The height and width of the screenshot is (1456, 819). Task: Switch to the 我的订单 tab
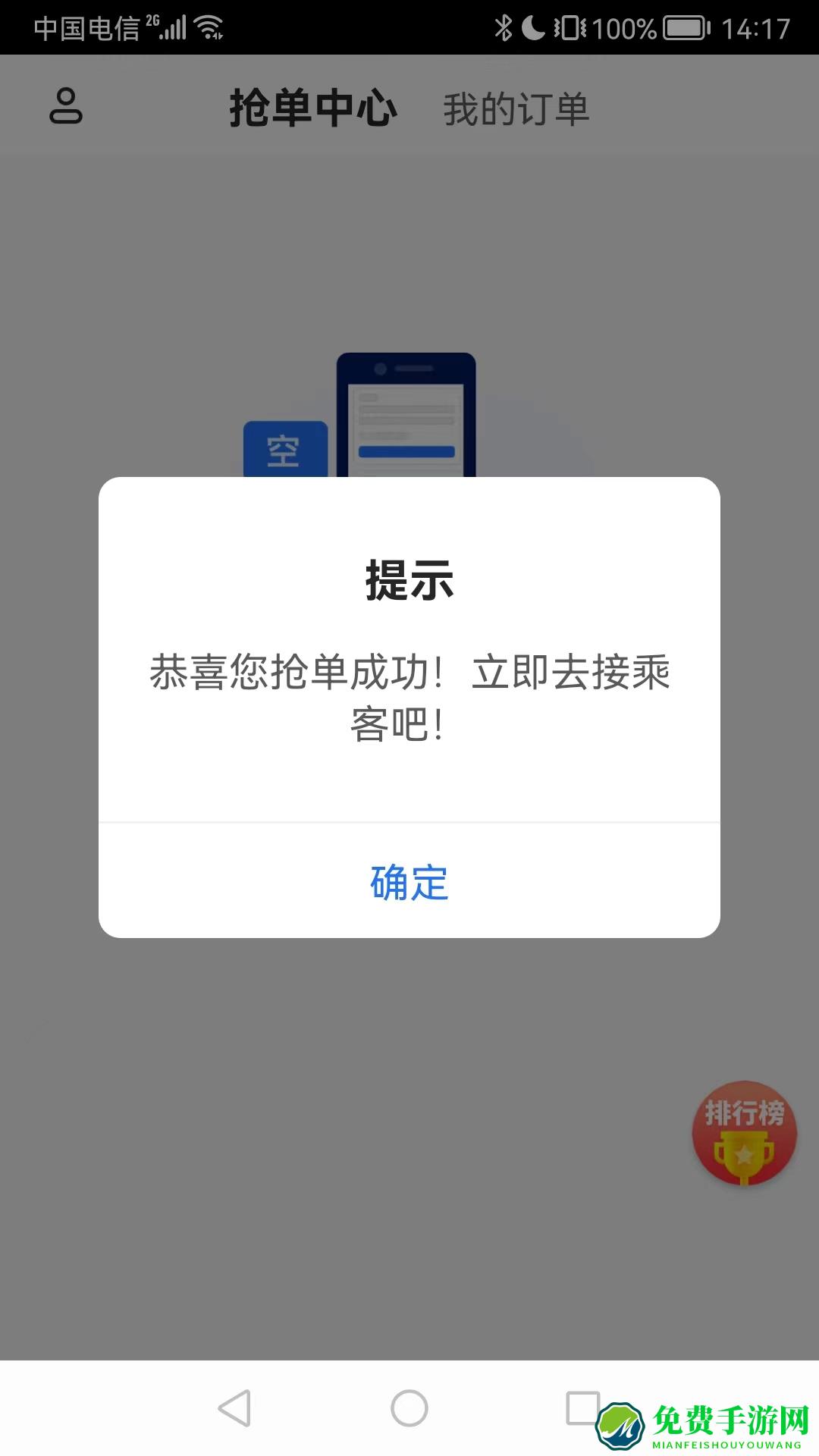(517, 106)
